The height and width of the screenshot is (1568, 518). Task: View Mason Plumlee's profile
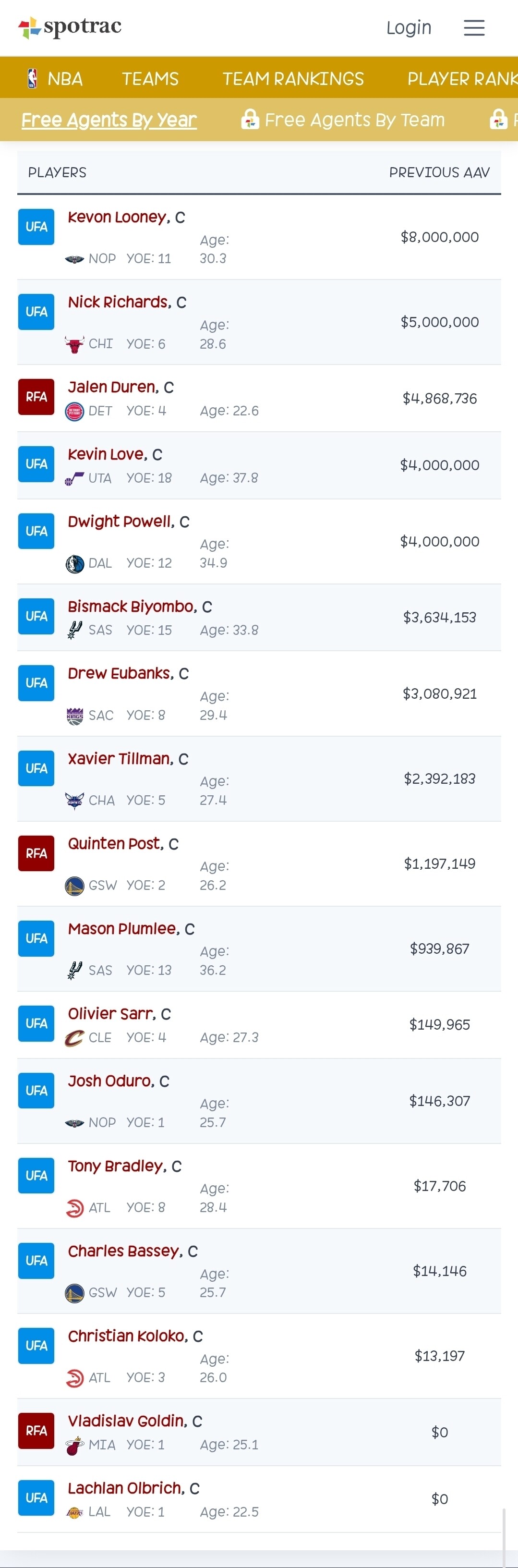pyautogui.click(x=122, y=929)
